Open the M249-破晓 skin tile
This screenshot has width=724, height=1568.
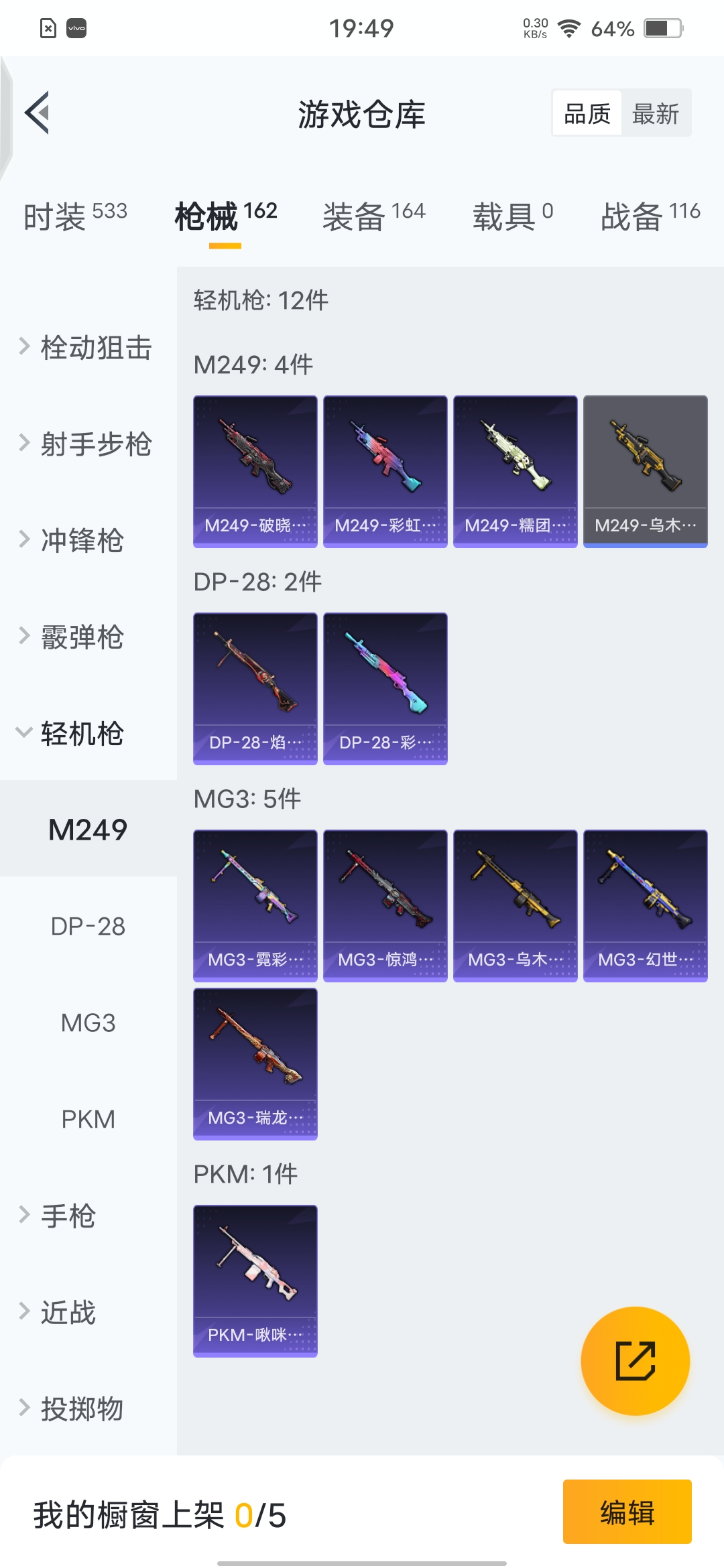[x=255, y=471]
